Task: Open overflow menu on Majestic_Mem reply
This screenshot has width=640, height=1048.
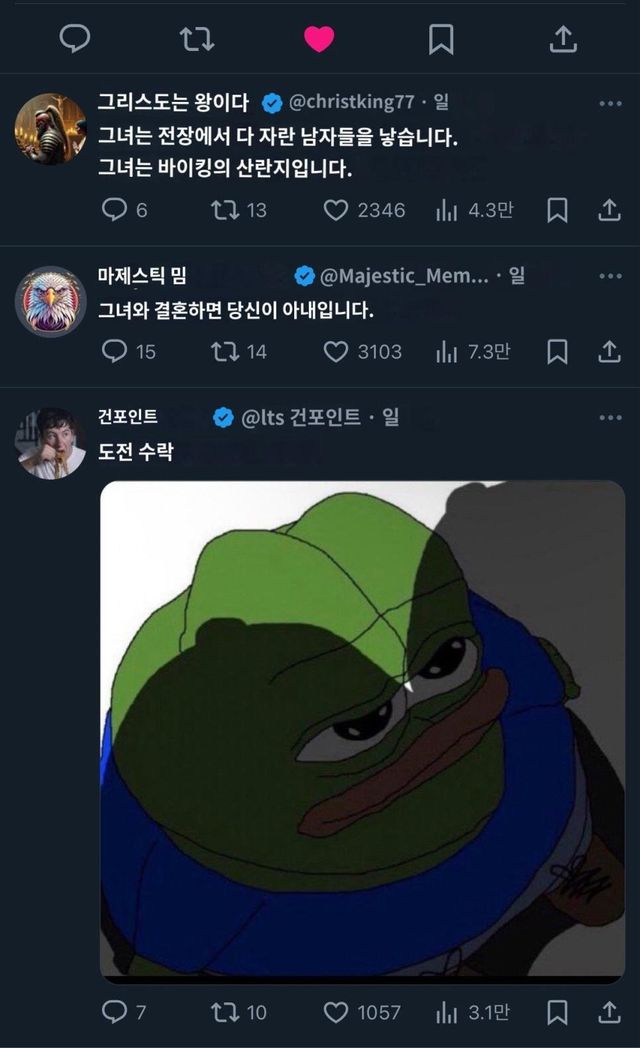Action: (610, 276)
